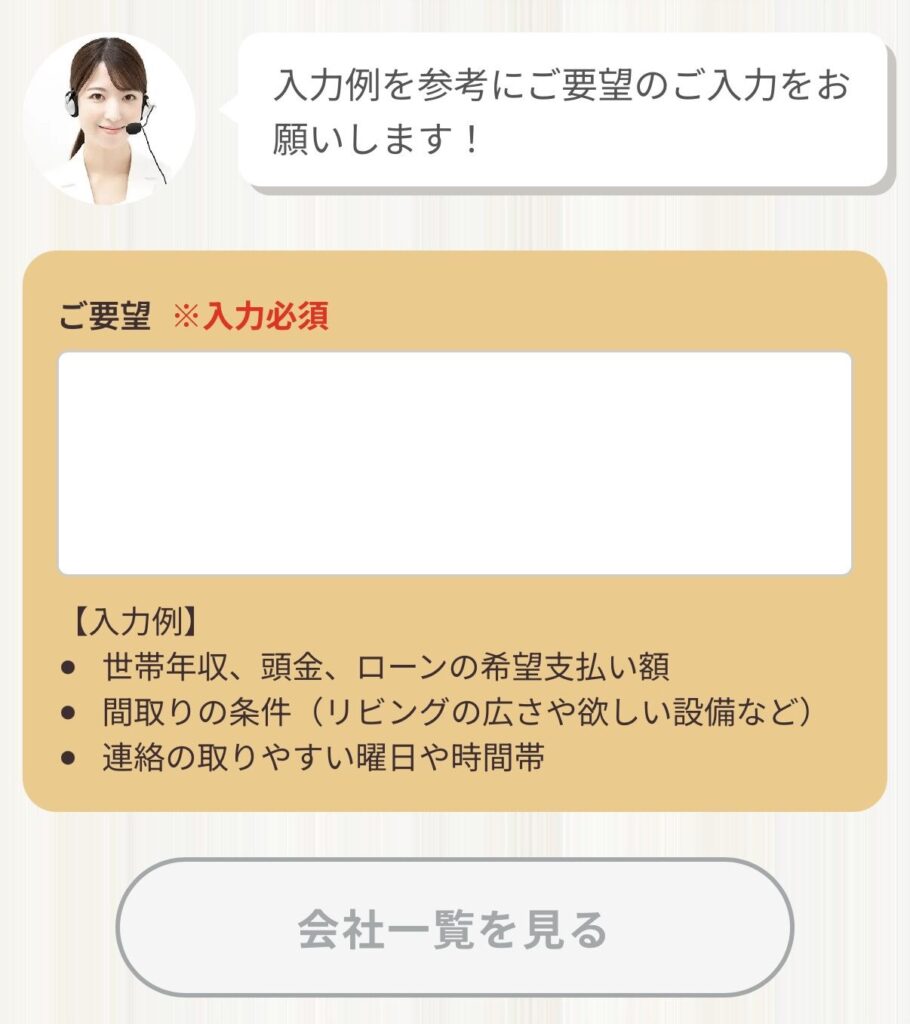910x1024 pixels.
Task: Focus the ご要望 text input area
Action: pyautogui.click(x=454, y=463)
